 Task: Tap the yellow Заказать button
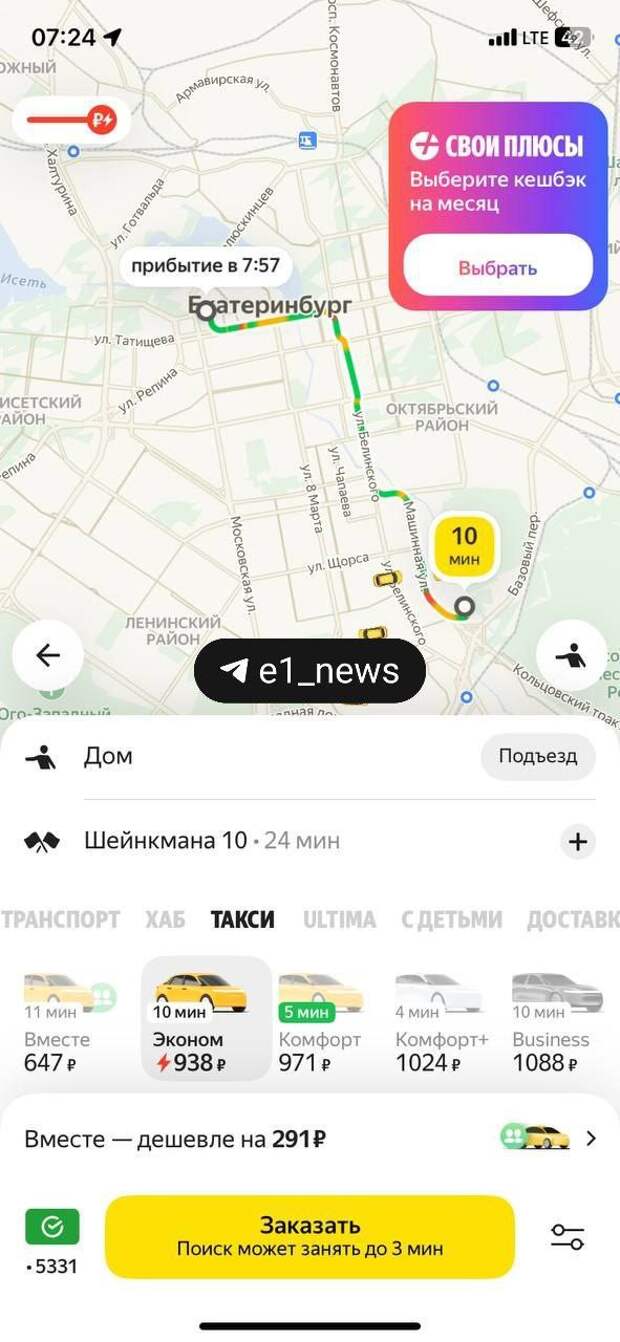pos(309,1236)
